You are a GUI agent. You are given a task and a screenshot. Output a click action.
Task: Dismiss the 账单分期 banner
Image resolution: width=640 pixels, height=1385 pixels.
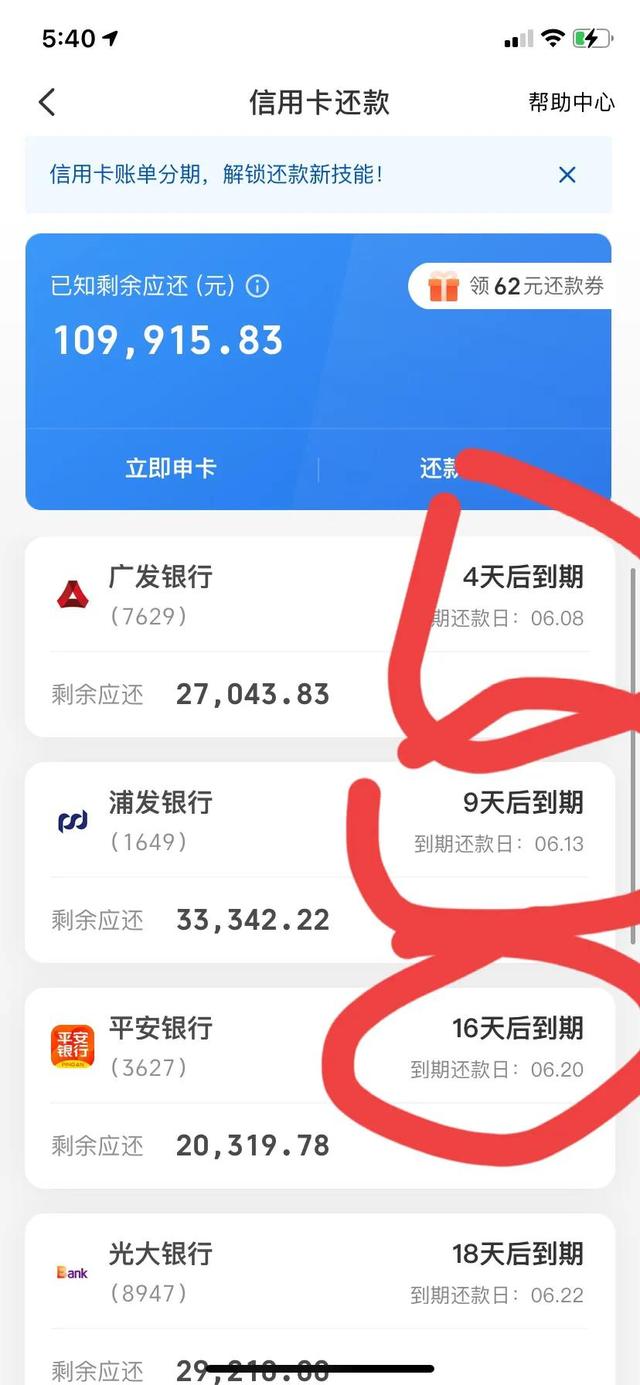567,175
